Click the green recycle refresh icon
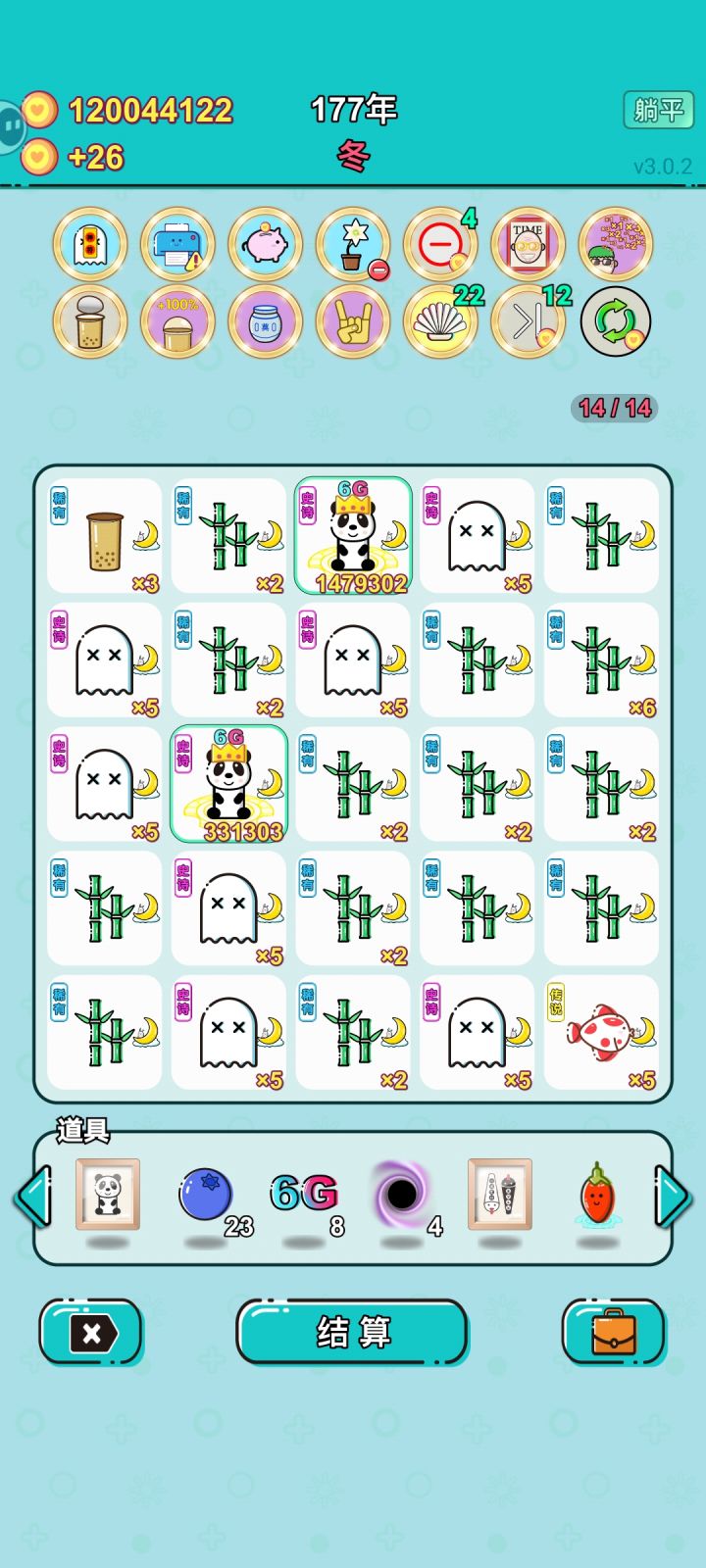706x1568 pixels. 615,322
